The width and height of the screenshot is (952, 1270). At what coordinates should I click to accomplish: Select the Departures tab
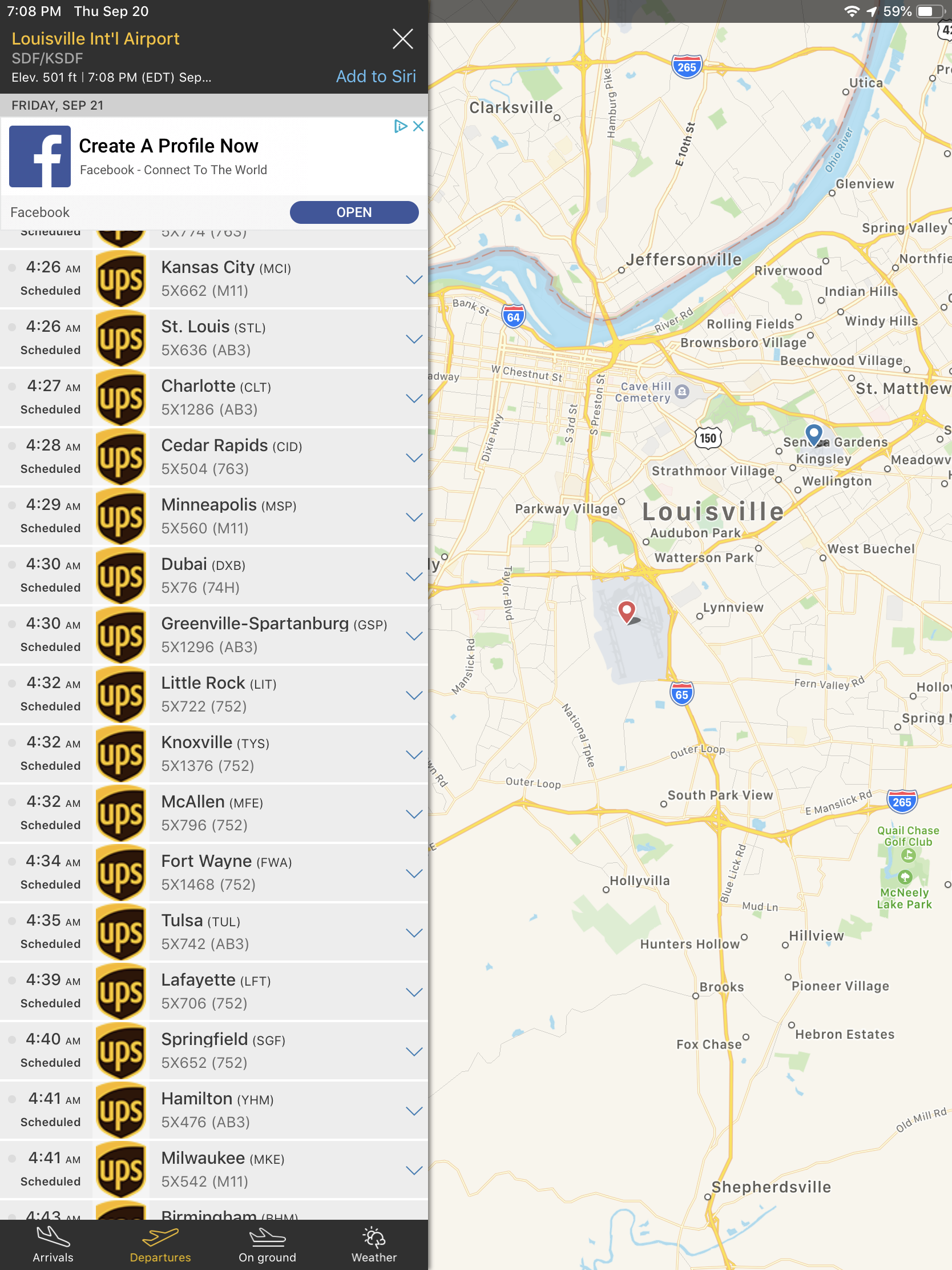click(x=160, y=1245)
